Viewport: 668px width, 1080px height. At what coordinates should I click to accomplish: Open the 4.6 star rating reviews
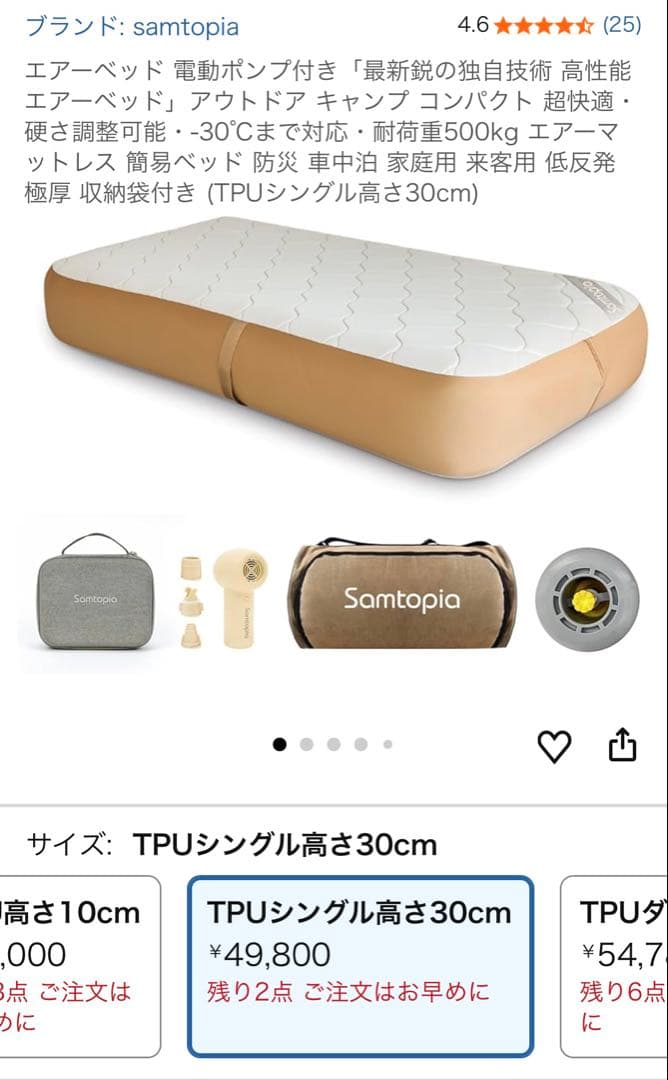548,24
